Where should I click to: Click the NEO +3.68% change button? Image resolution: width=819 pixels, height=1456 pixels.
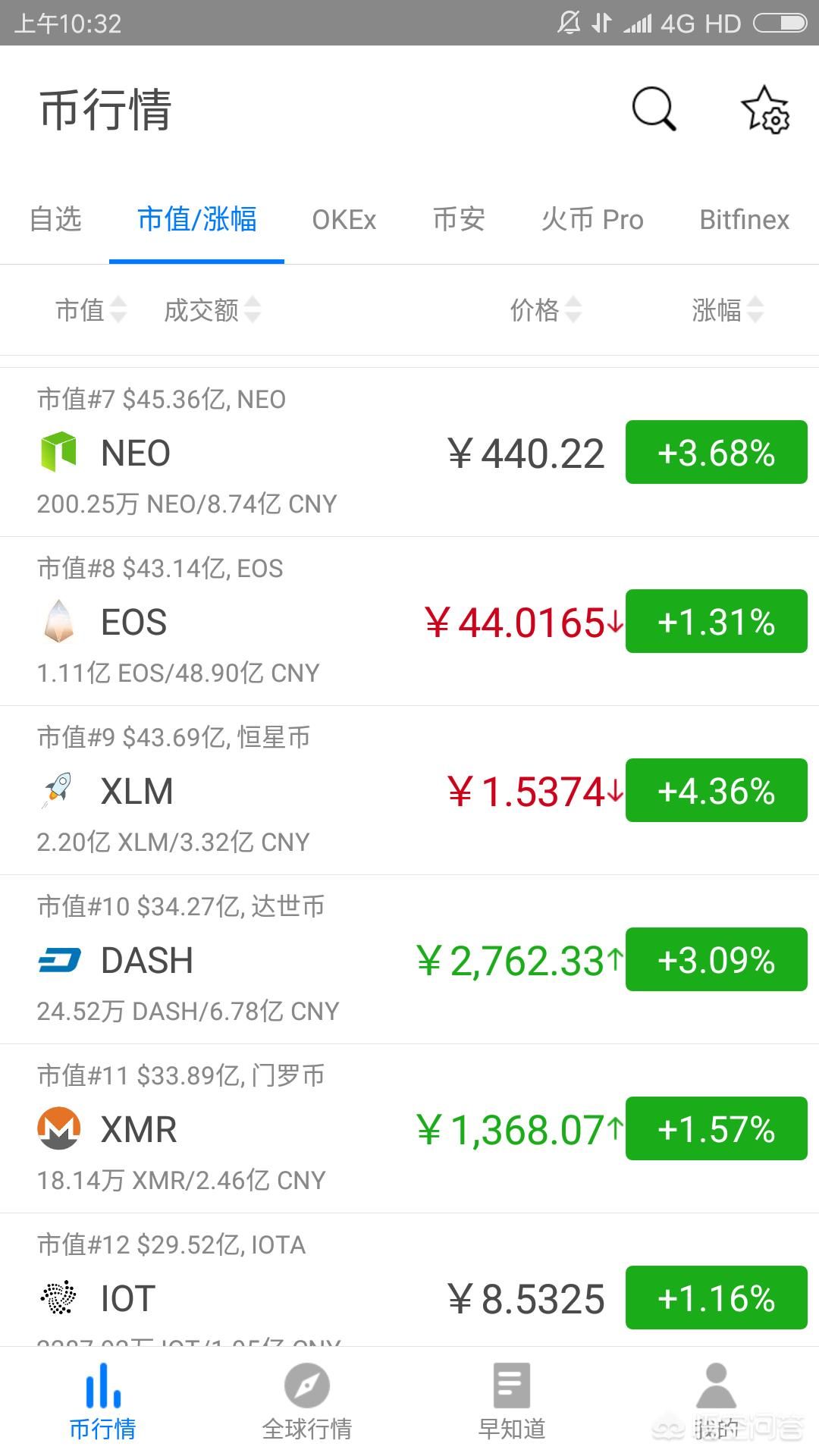pyautogui.click(x=716, y=452)
